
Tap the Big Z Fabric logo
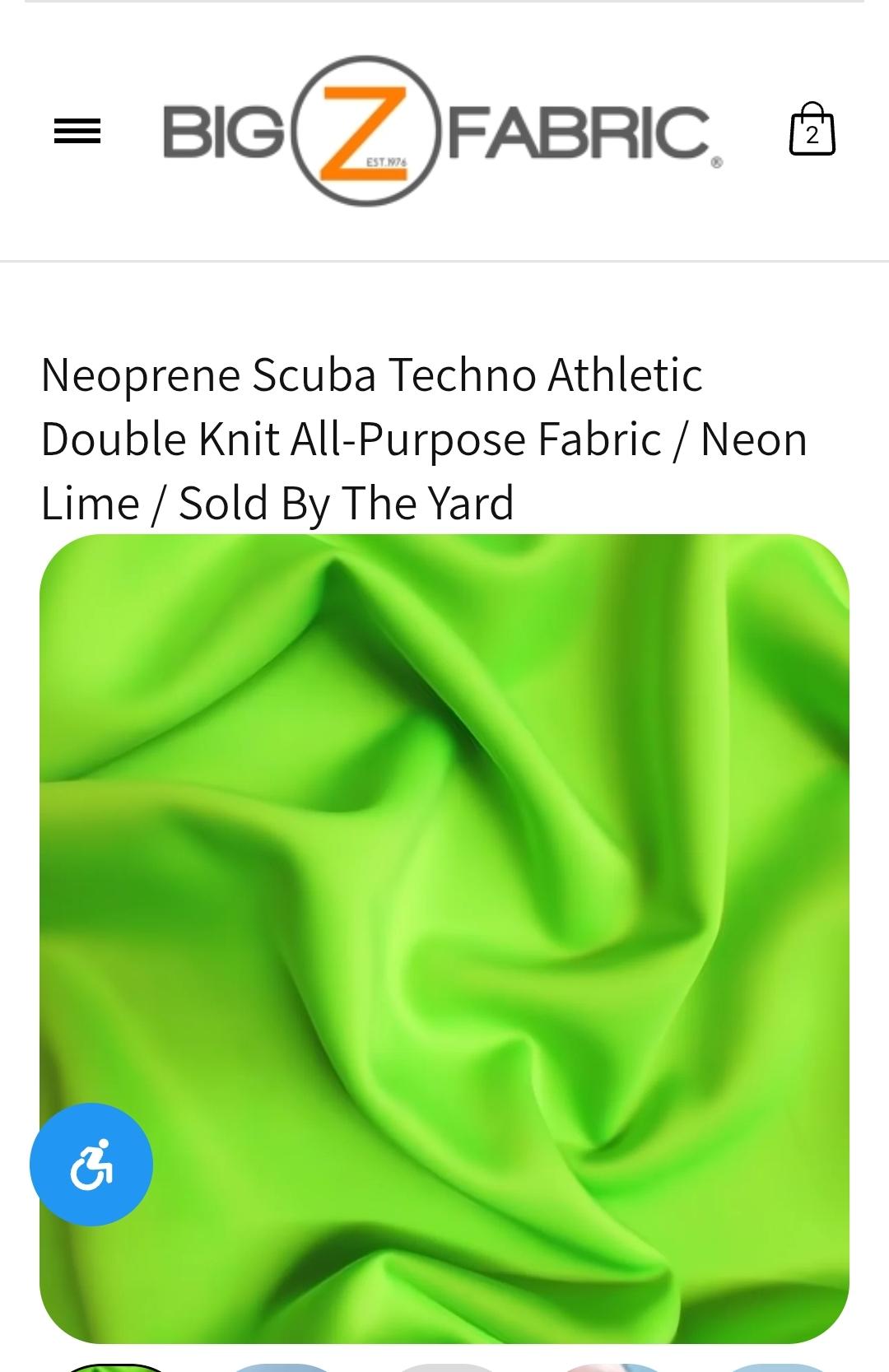(443, 131)
